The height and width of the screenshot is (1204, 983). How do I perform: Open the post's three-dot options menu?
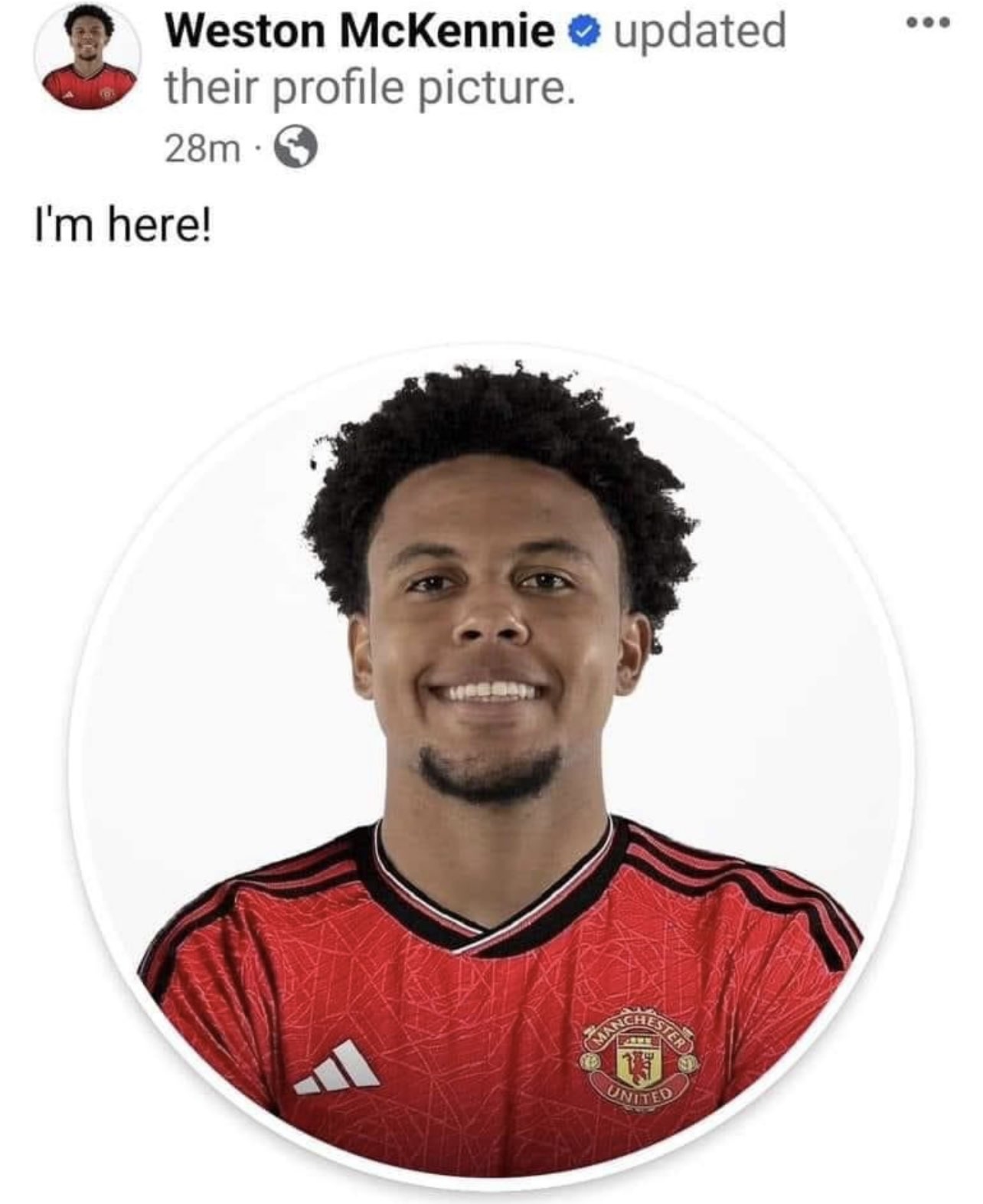point(928,23)
